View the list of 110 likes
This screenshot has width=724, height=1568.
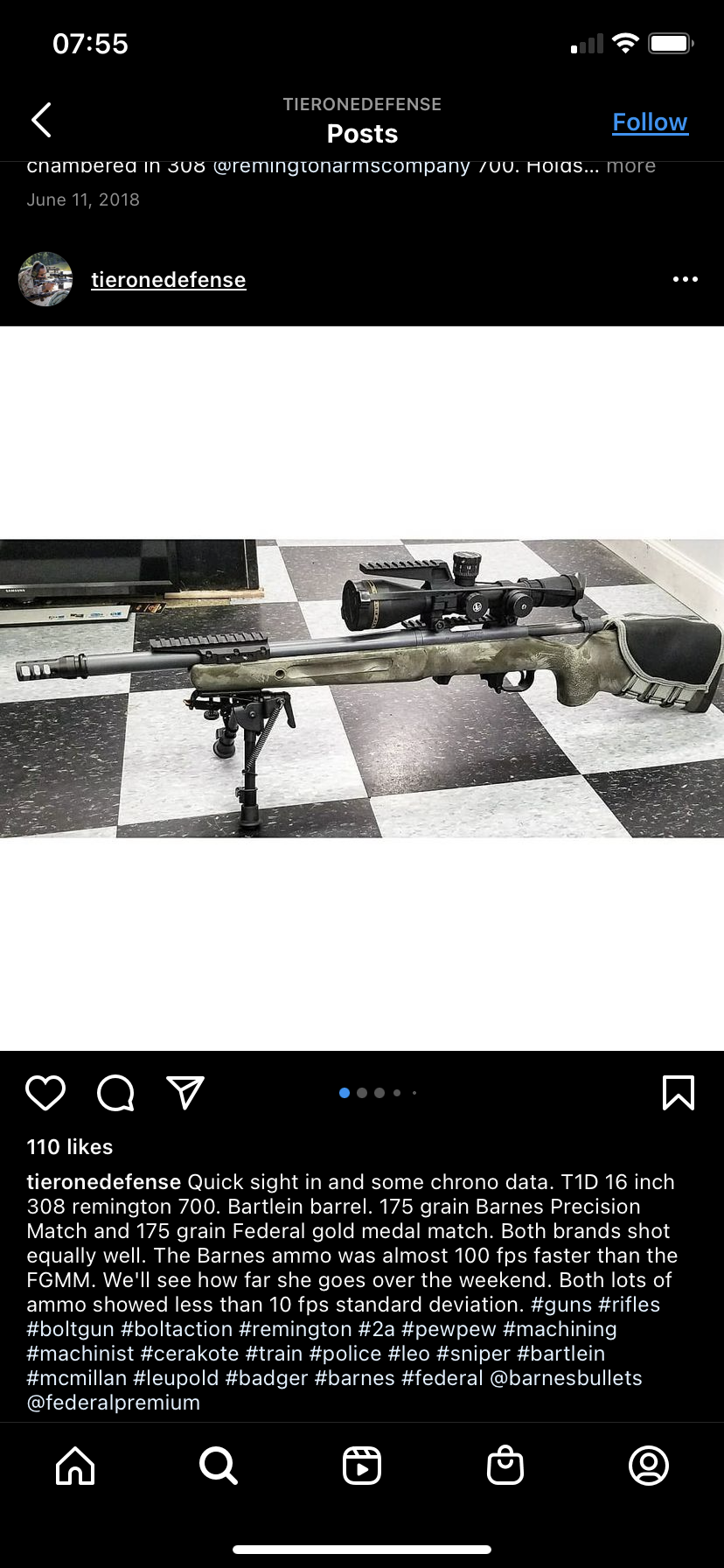click(70, 1147)
